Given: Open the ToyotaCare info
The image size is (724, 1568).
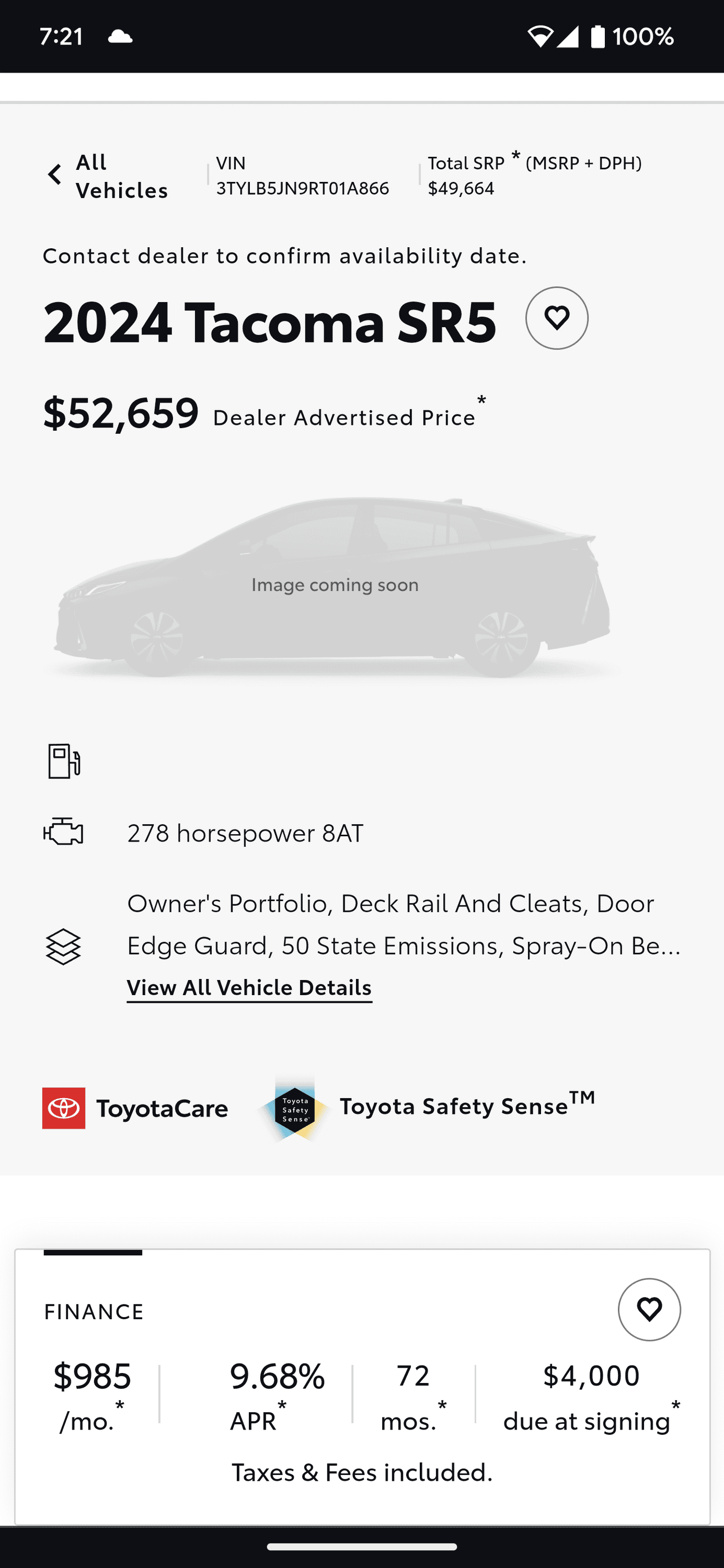Looking at the screenshot, I should coord(135,1109).
